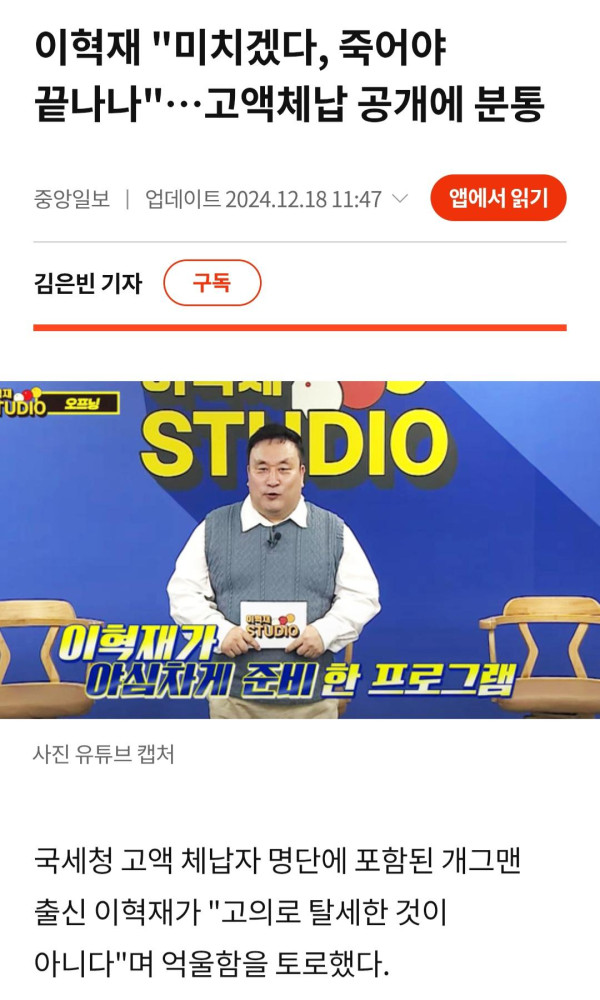Subscribe to reporter 김은빈 with 구독

pos(212,283)
